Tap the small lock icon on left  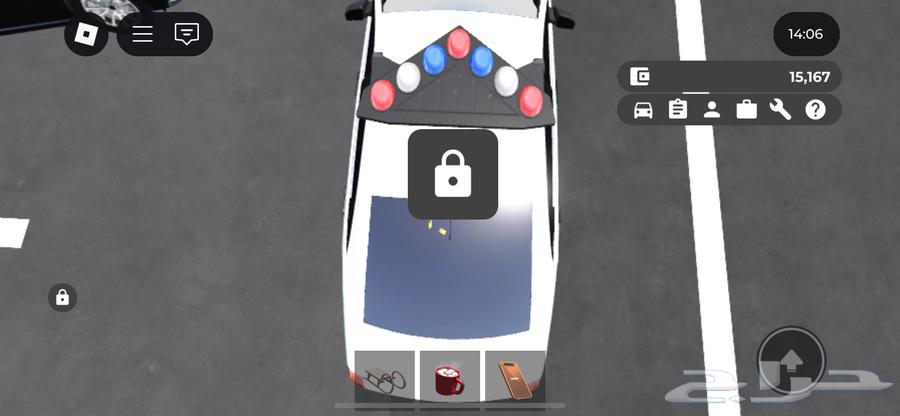point(62,297)
